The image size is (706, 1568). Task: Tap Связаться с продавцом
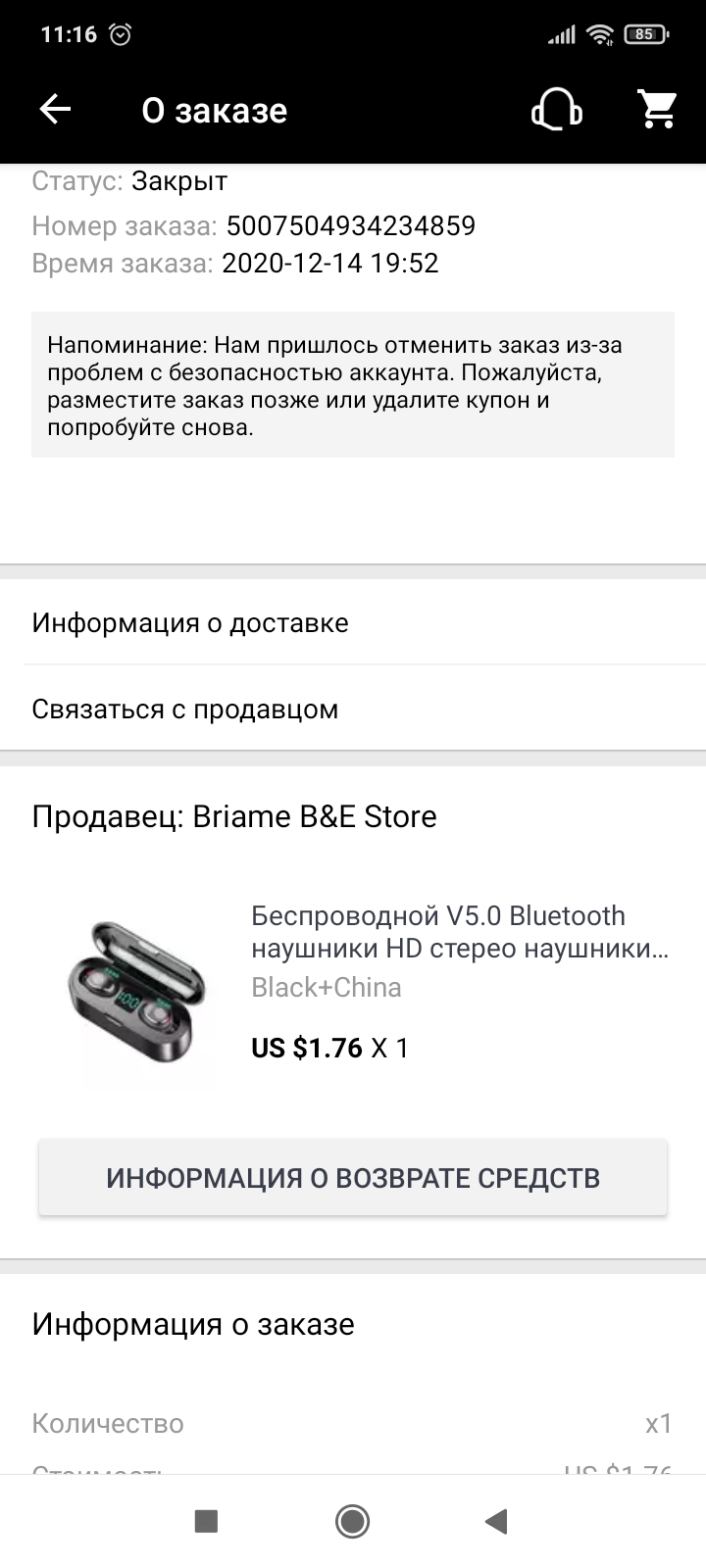pyautogui.click(x=353, y=709)
